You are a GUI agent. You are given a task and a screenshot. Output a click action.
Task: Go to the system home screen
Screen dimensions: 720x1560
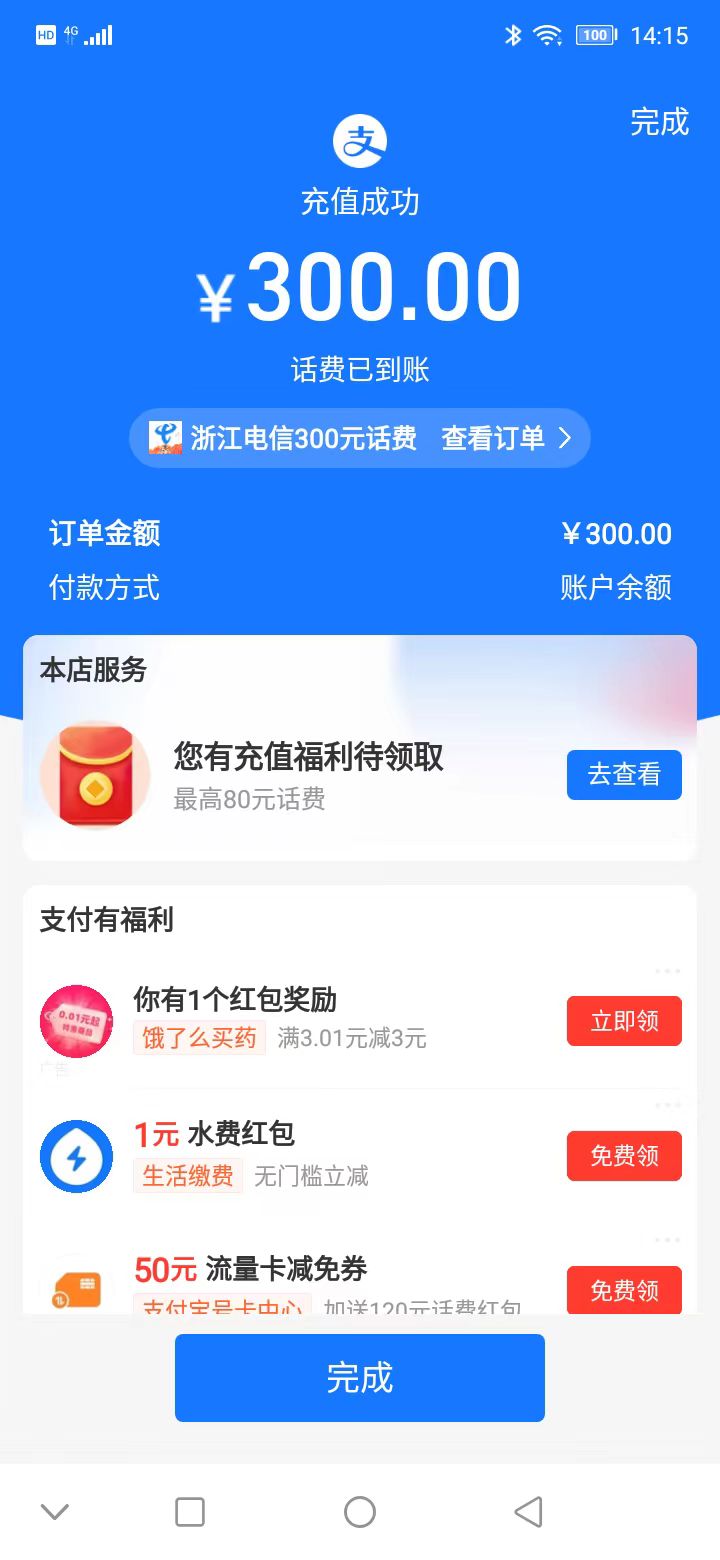pos(360,1512)
